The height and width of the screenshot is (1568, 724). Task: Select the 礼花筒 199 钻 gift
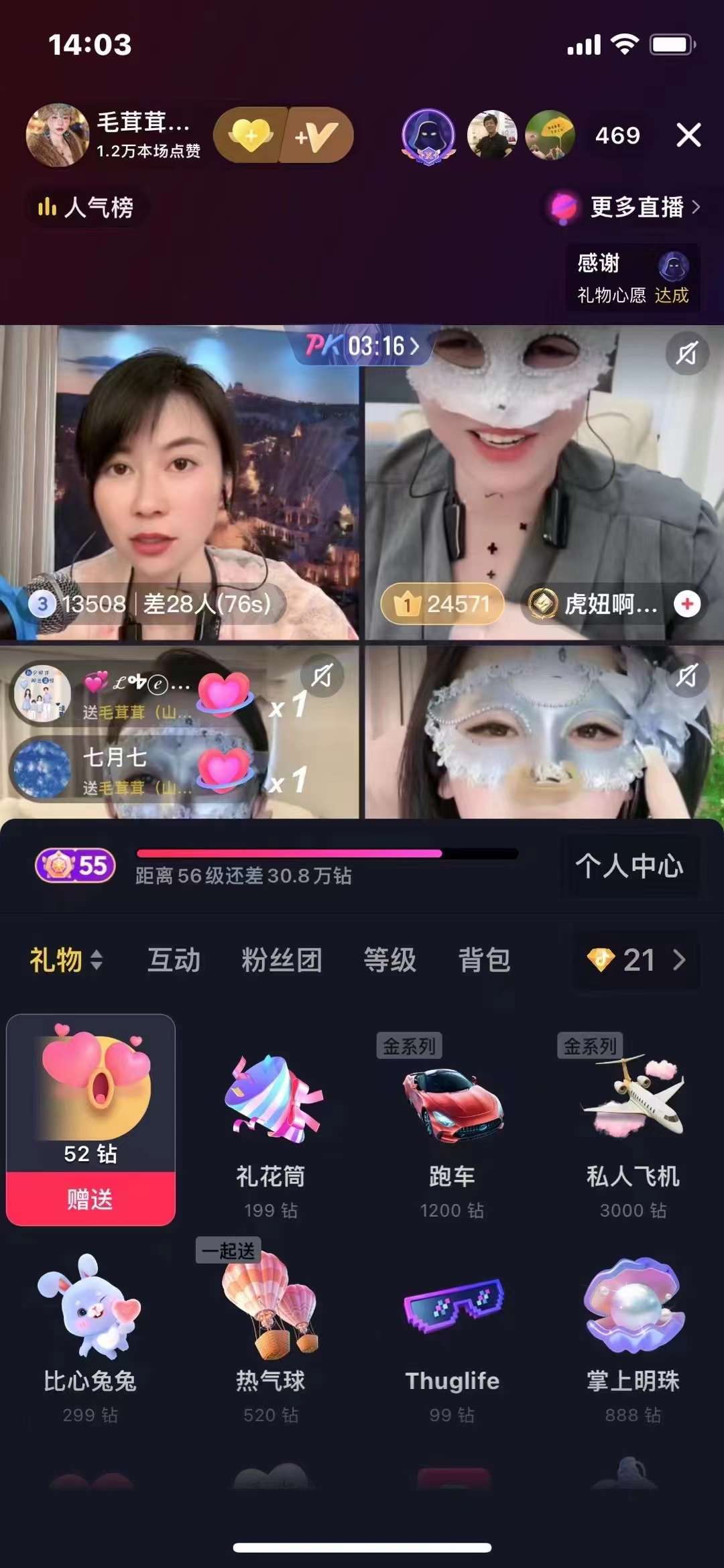[x=271, y=1126]
